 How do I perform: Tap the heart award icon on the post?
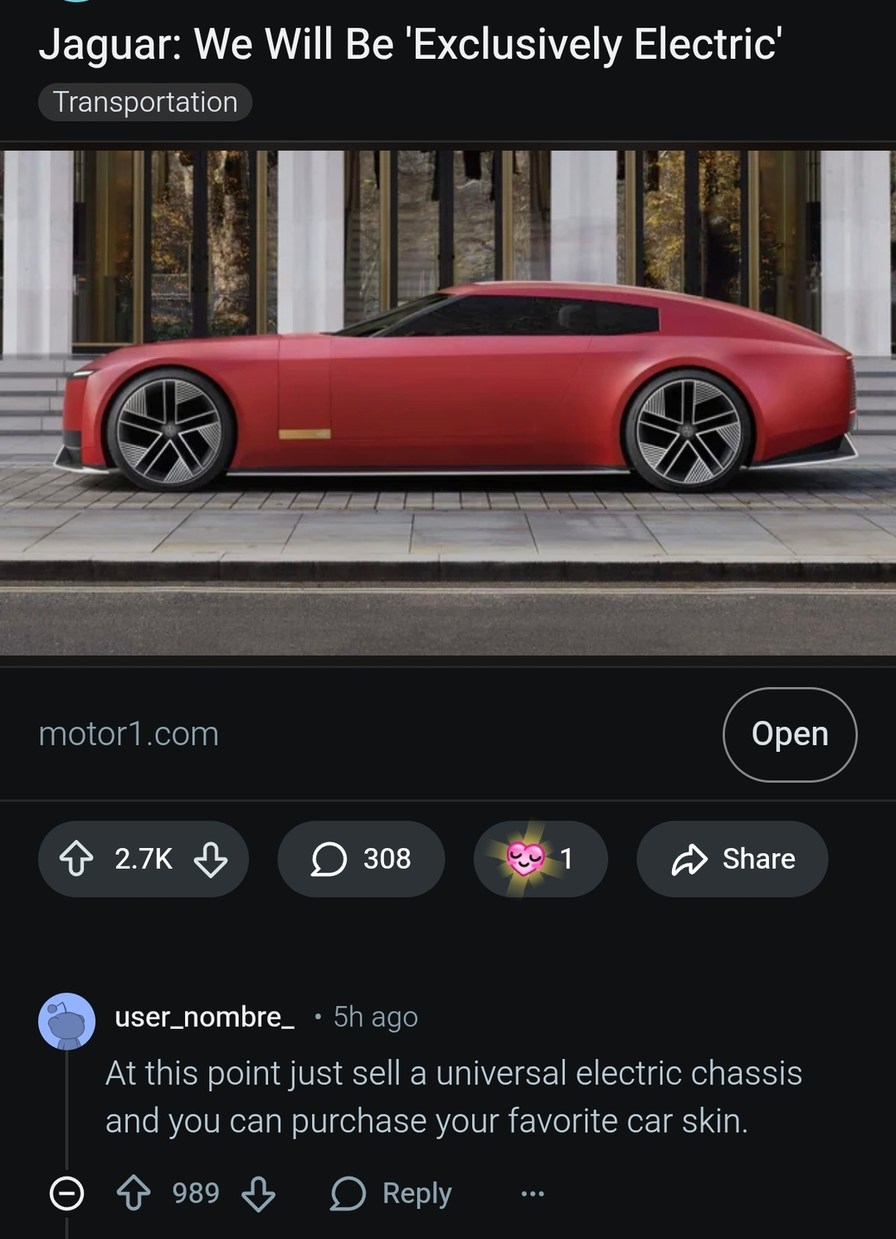pos(524,858)
